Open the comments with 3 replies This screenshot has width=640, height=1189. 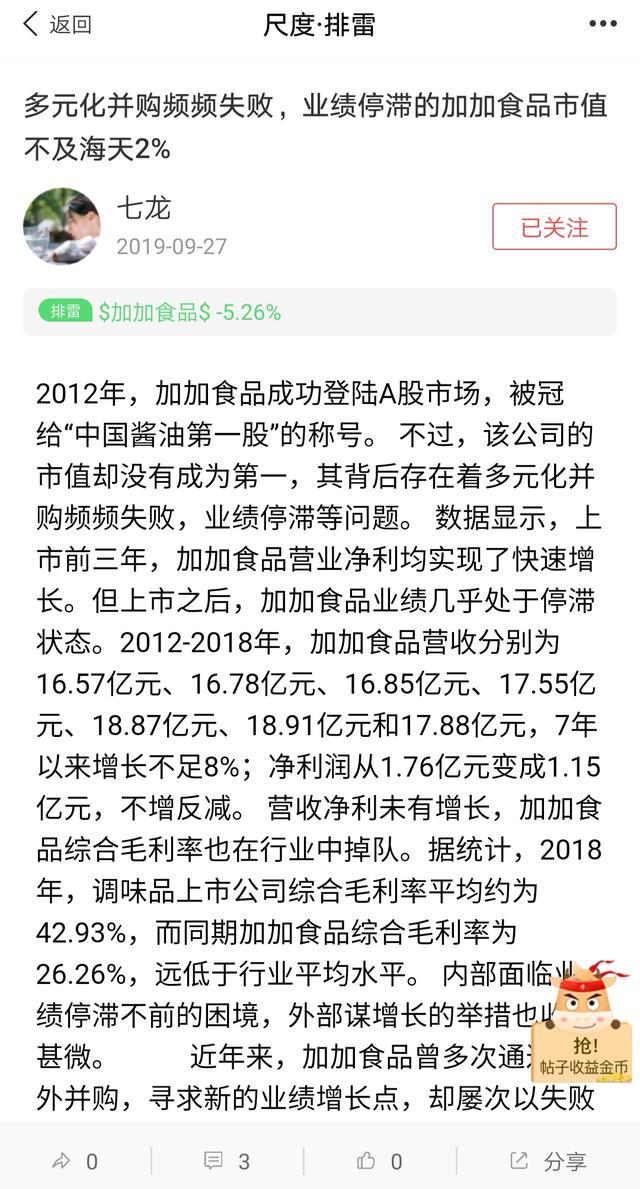227,1161
